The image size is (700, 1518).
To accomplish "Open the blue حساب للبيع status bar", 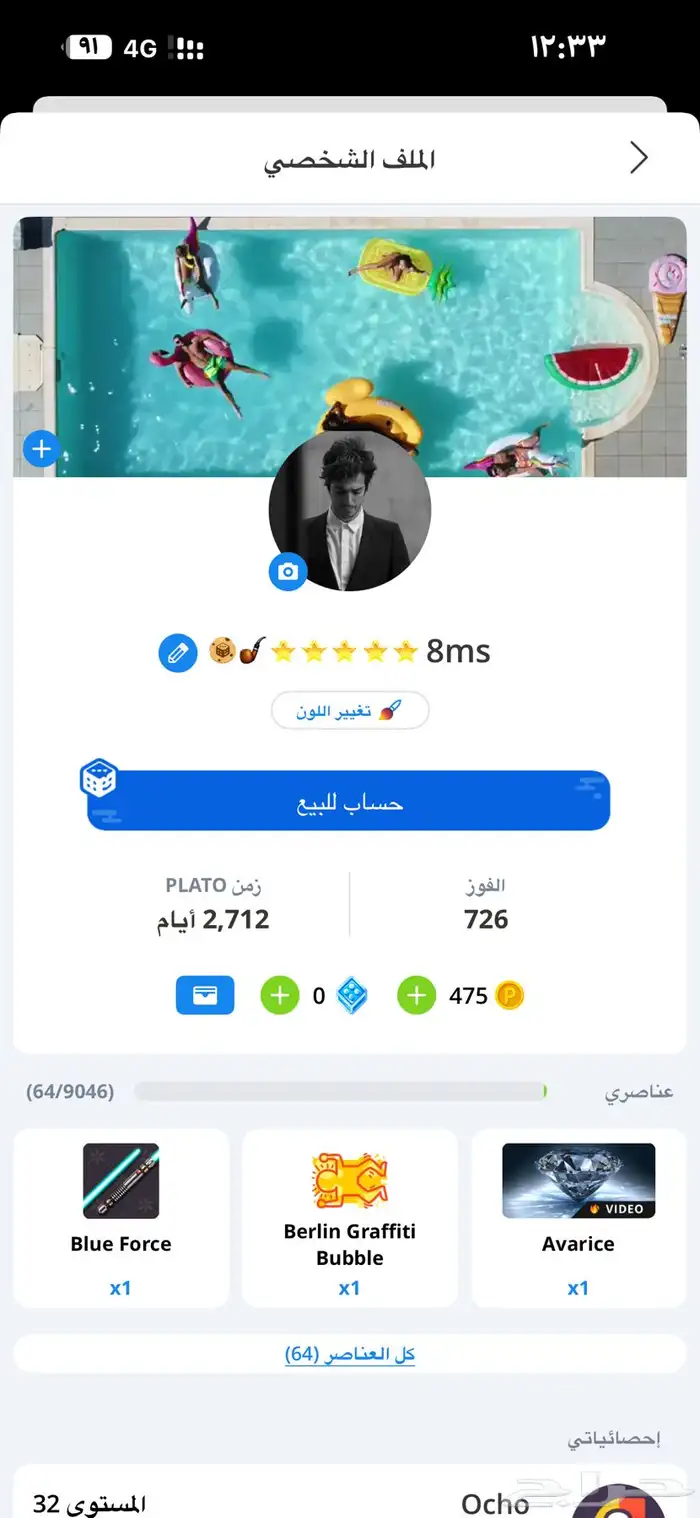I will point(349,801).
